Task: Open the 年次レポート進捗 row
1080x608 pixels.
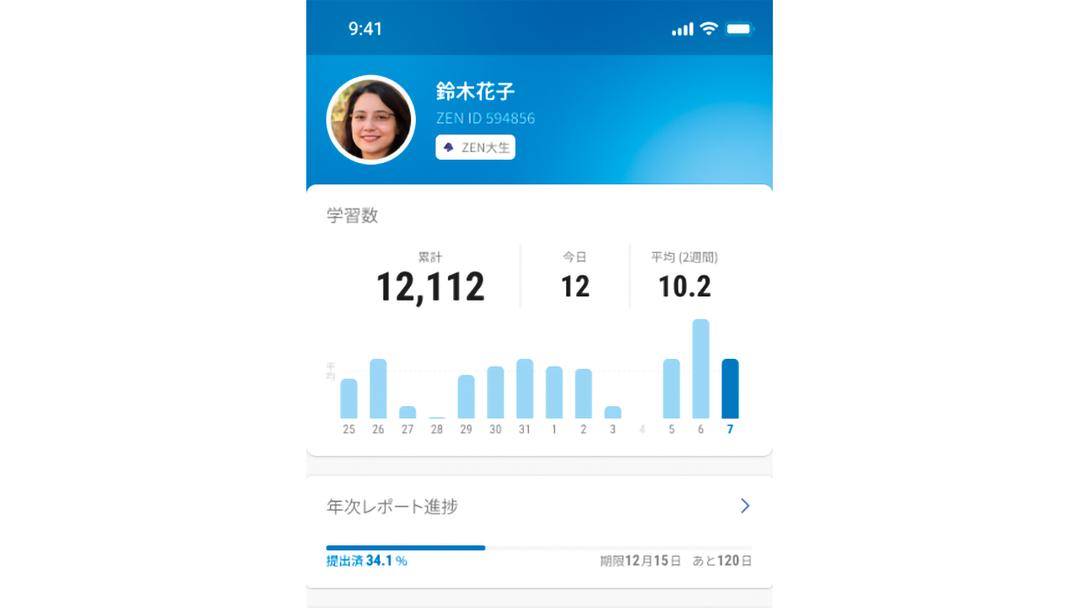Action: [x=539, y=507]
